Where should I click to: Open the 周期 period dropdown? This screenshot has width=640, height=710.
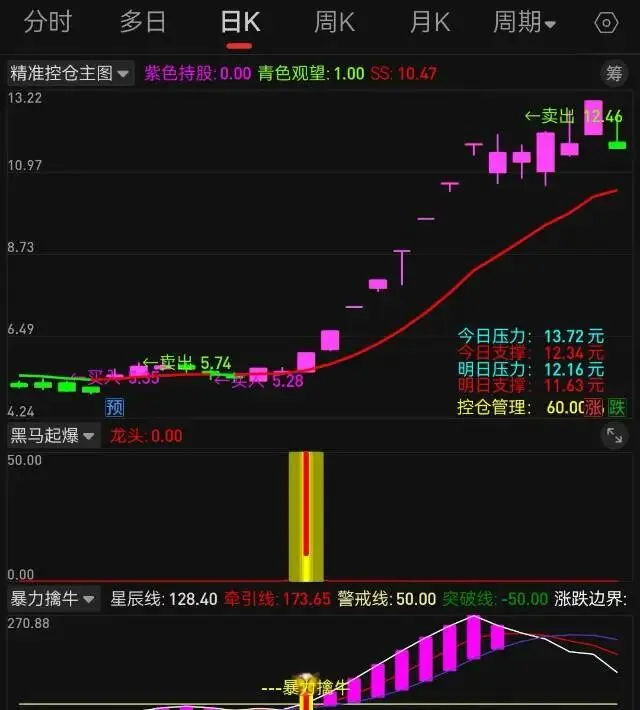[x=525, y=22]
